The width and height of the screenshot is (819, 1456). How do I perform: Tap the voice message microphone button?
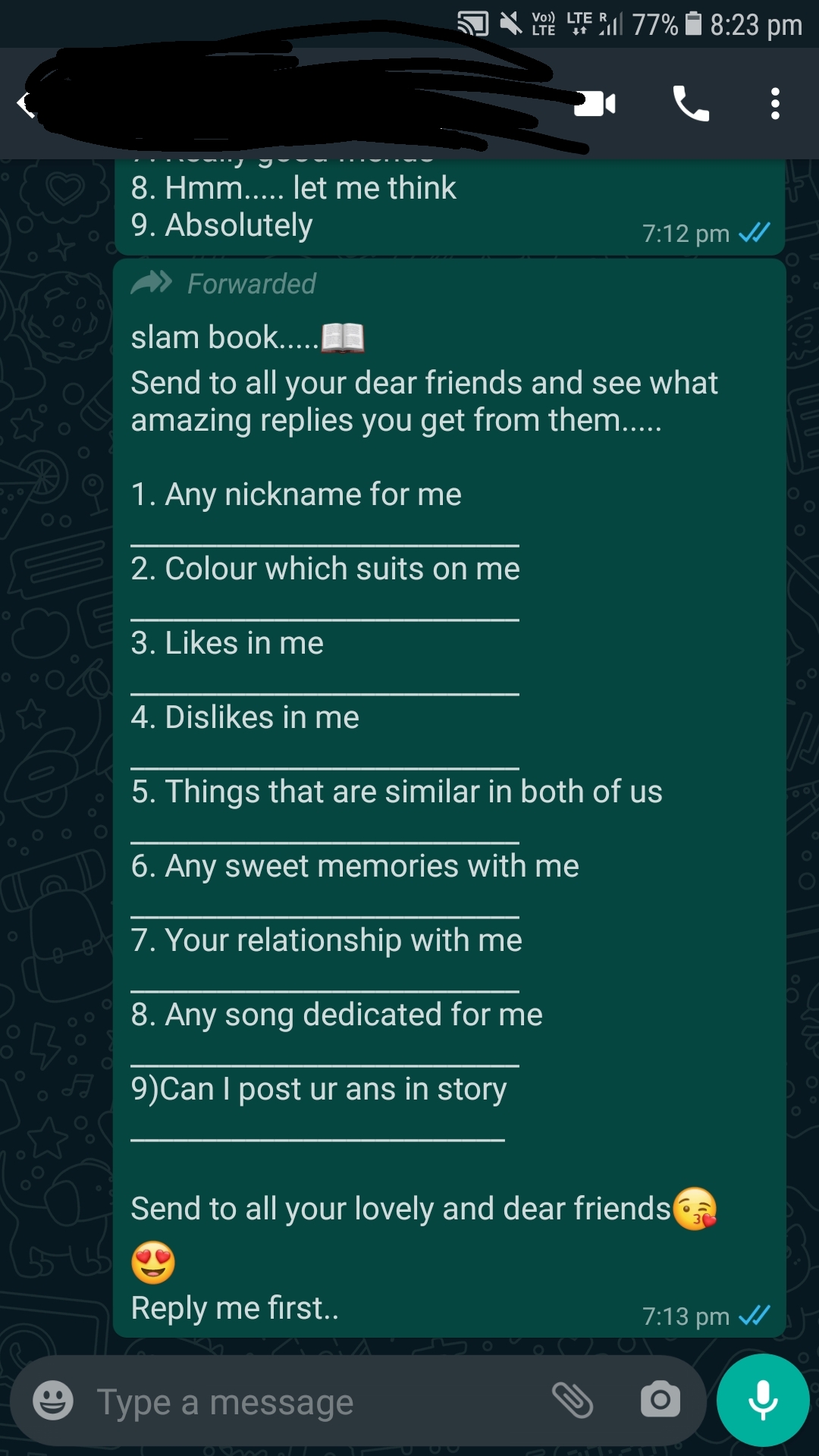coord(763,1400)
